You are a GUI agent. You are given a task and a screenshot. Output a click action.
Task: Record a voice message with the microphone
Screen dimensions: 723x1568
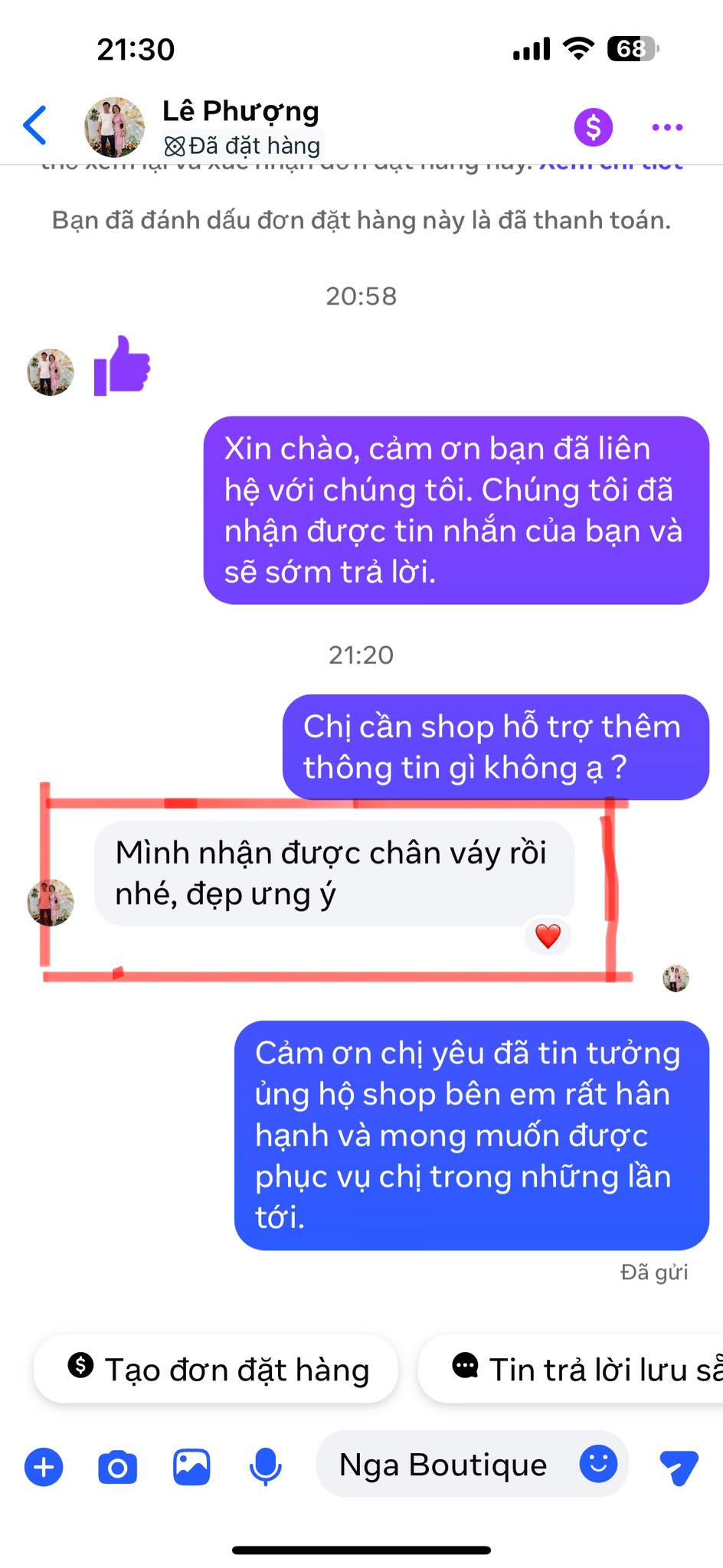tap(266, 1467)
